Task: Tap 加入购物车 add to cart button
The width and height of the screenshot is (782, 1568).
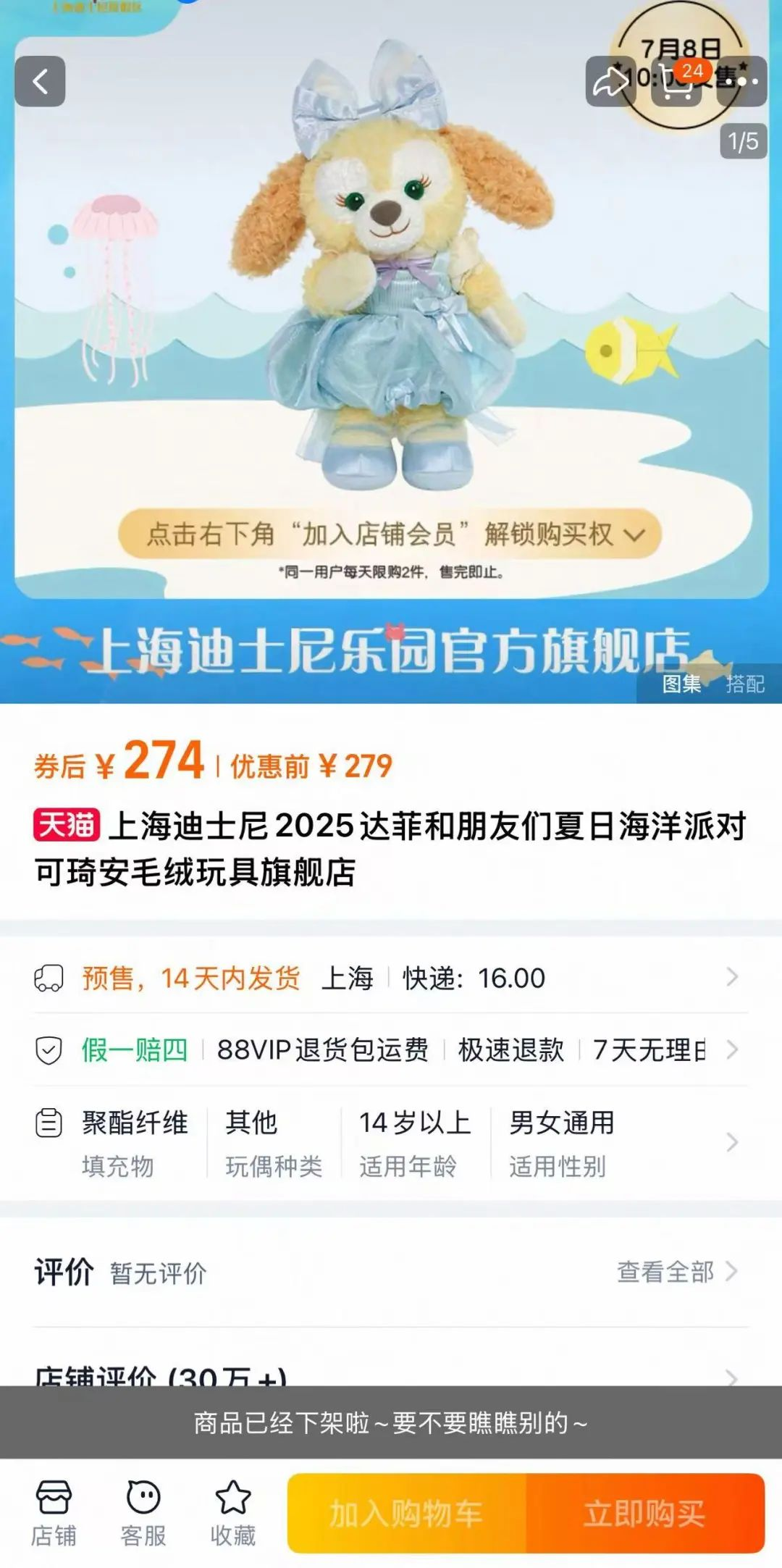Action: 407,1514
